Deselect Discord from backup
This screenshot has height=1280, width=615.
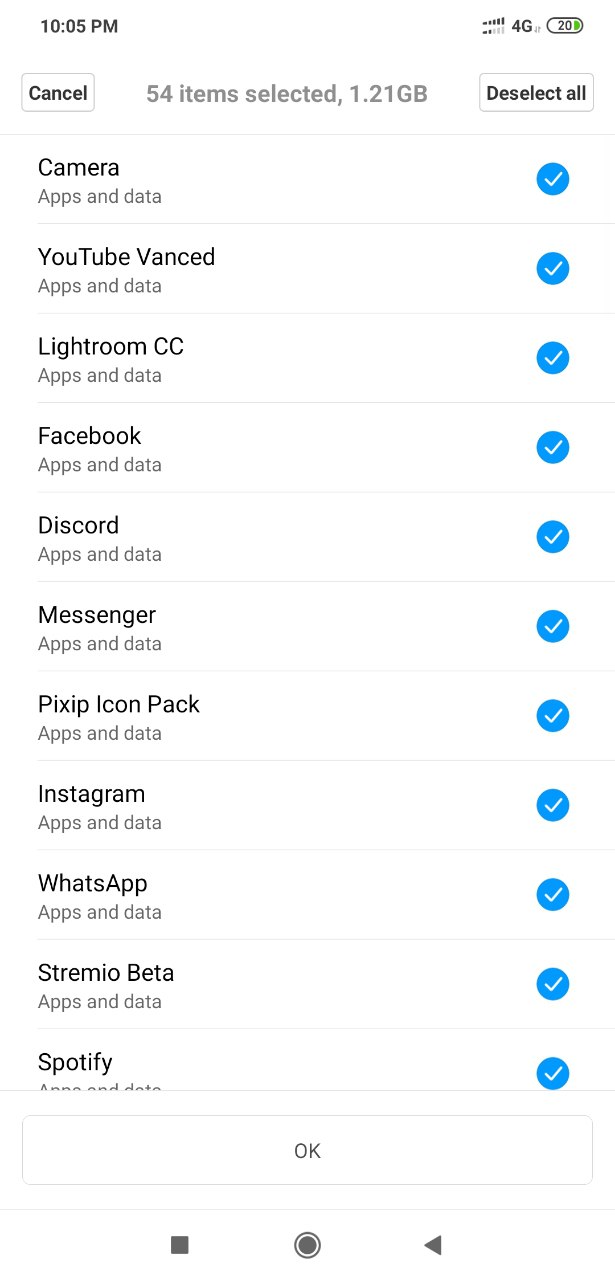point(553,537)
